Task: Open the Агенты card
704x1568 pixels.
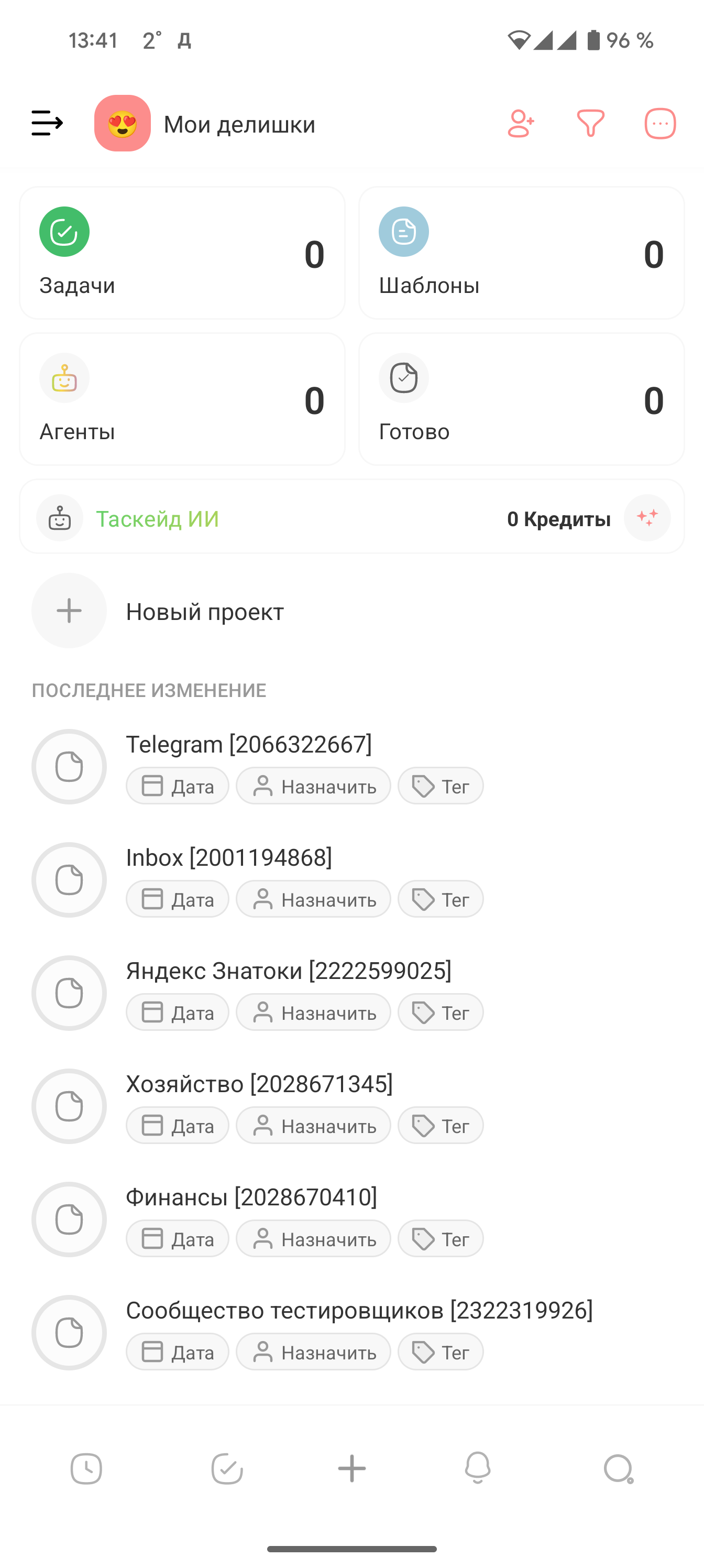Action: [x=182, y=399]
